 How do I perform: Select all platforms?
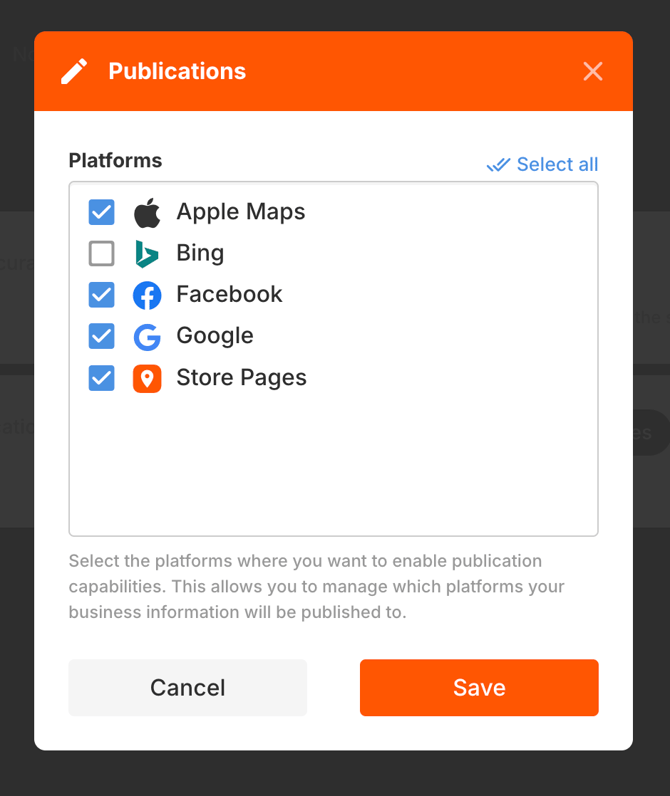pos(542,165)
